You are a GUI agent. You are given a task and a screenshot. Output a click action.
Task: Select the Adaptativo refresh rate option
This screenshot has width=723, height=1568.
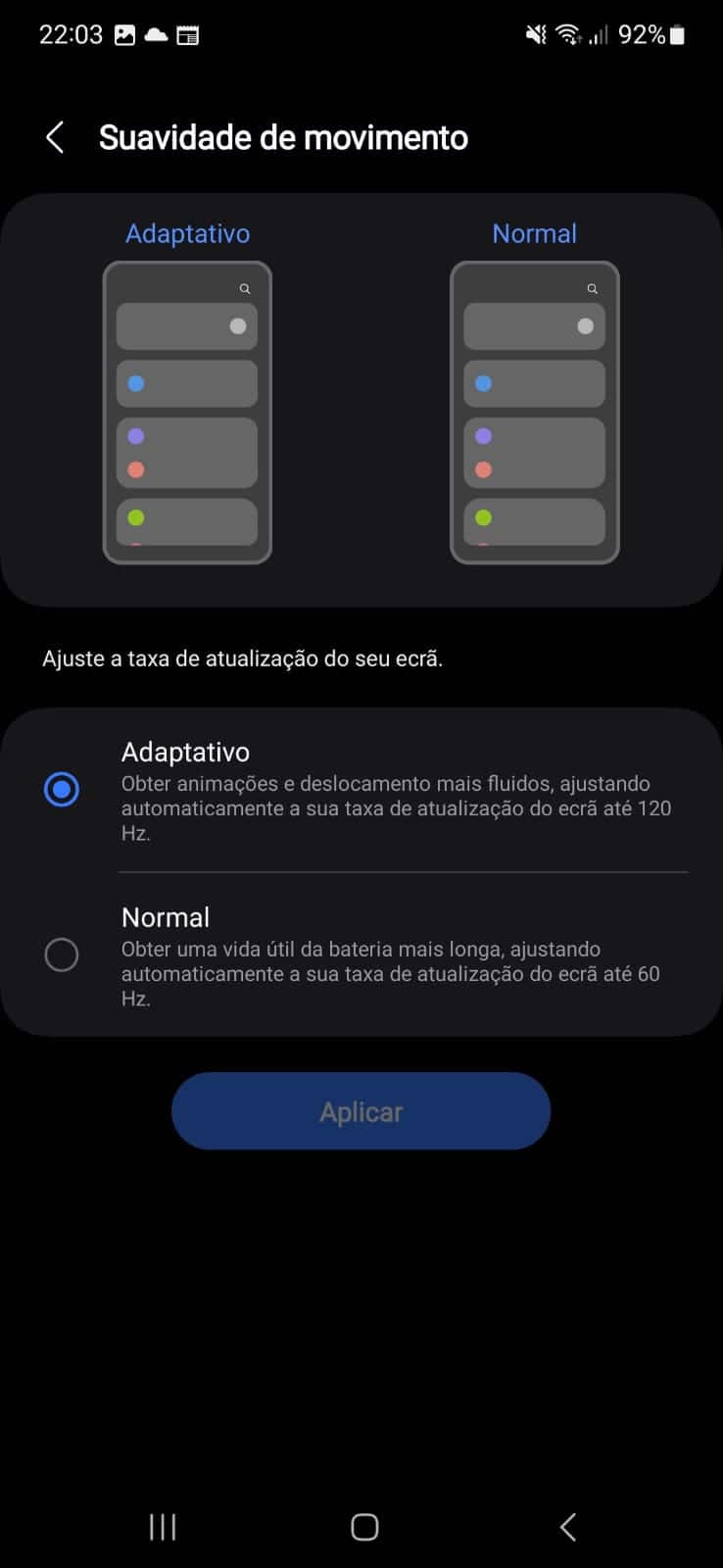(62, 789)
